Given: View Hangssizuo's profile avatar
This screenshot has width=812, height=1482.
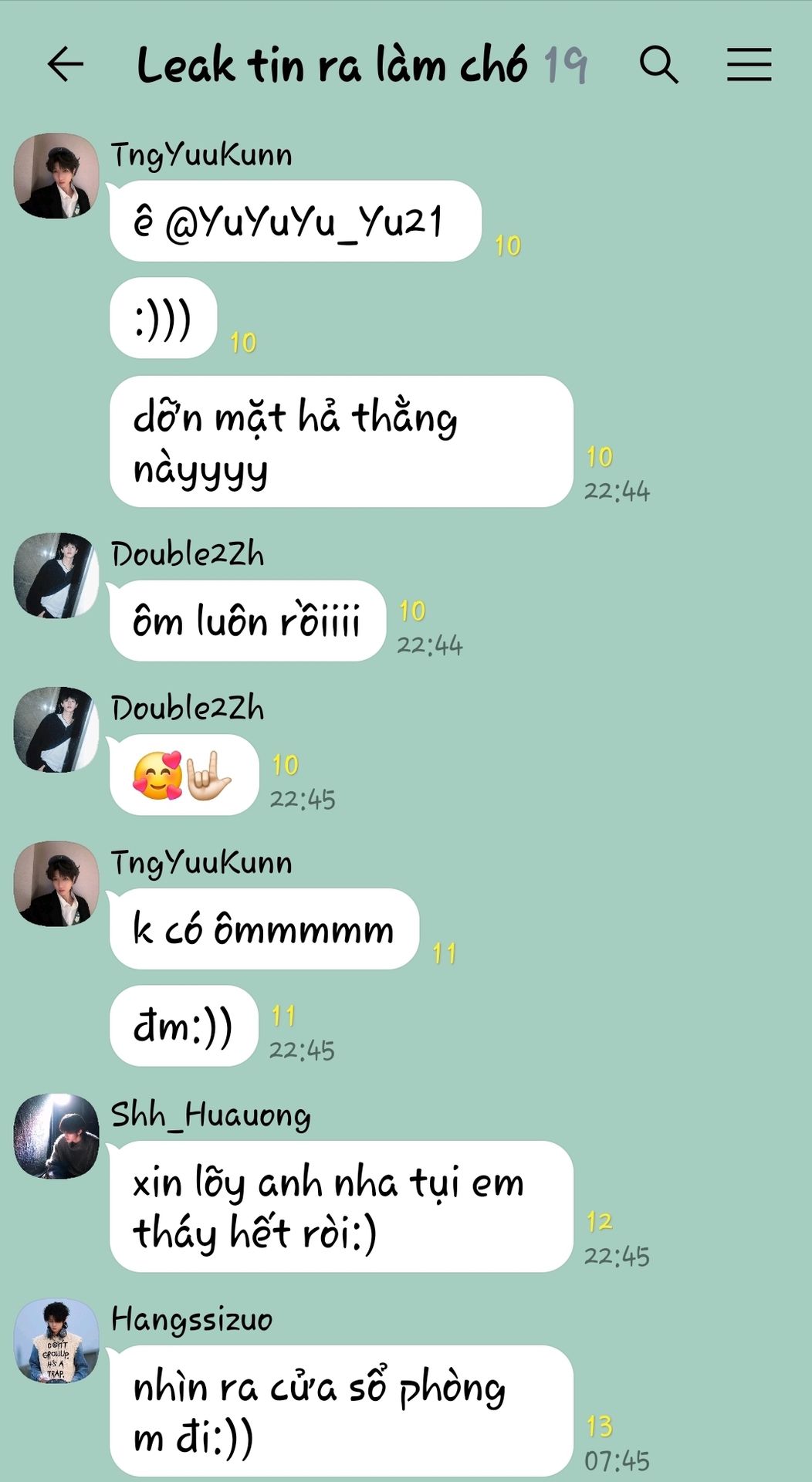Looking at the screenshot, I should 56,1341.
